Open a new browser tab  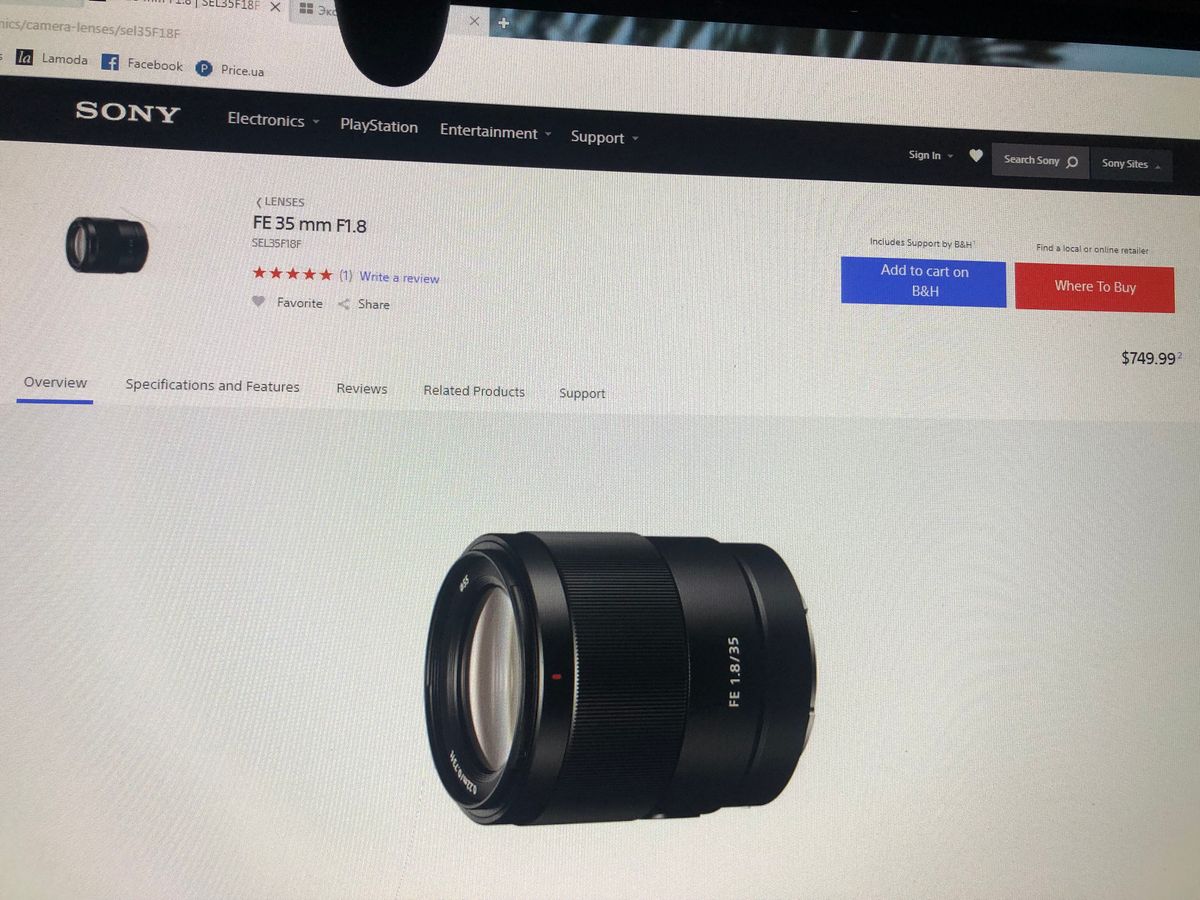click(x=503, y=22)
